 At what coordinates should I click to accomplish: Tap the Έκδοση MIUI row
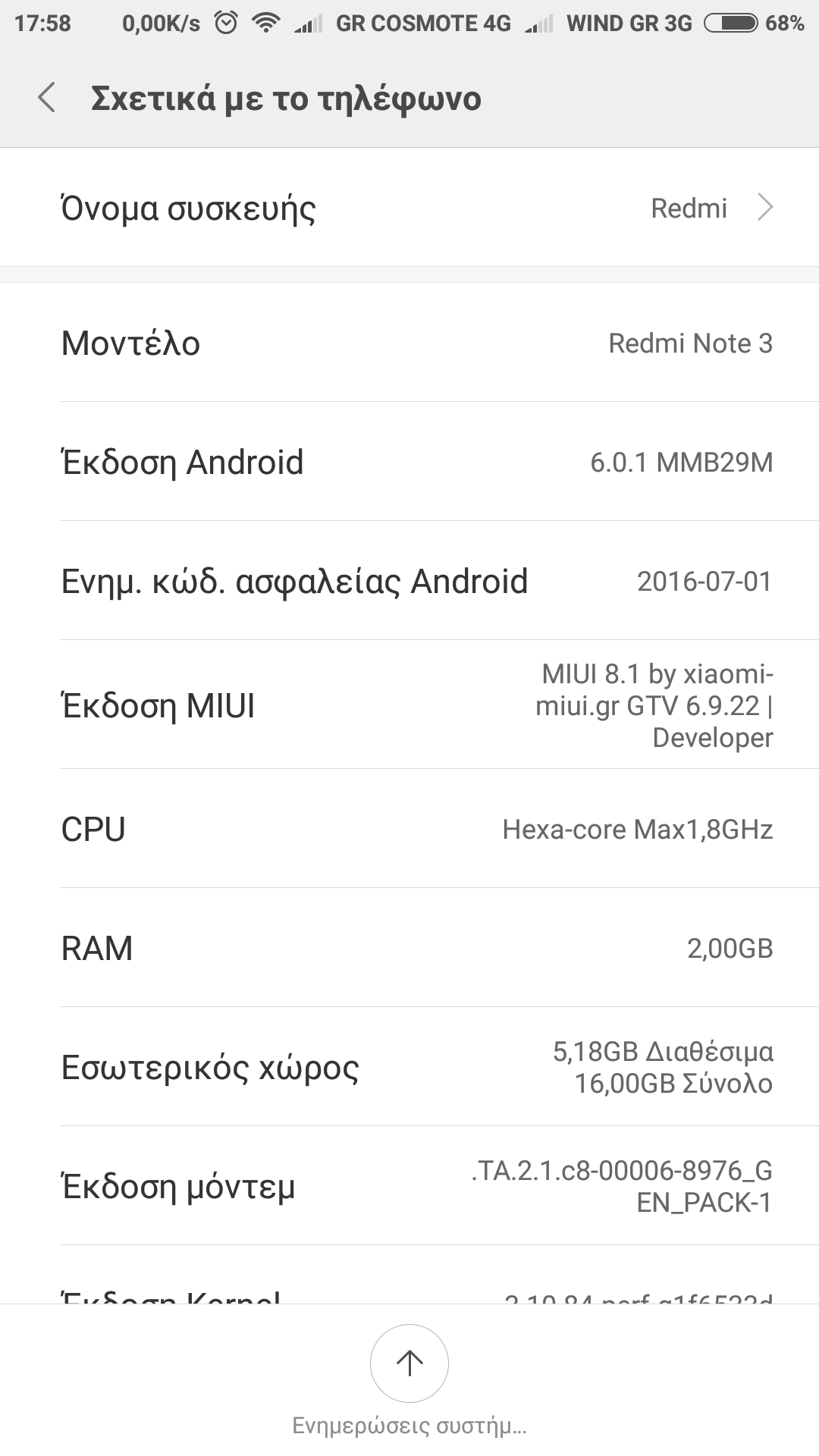click(409, 705)
